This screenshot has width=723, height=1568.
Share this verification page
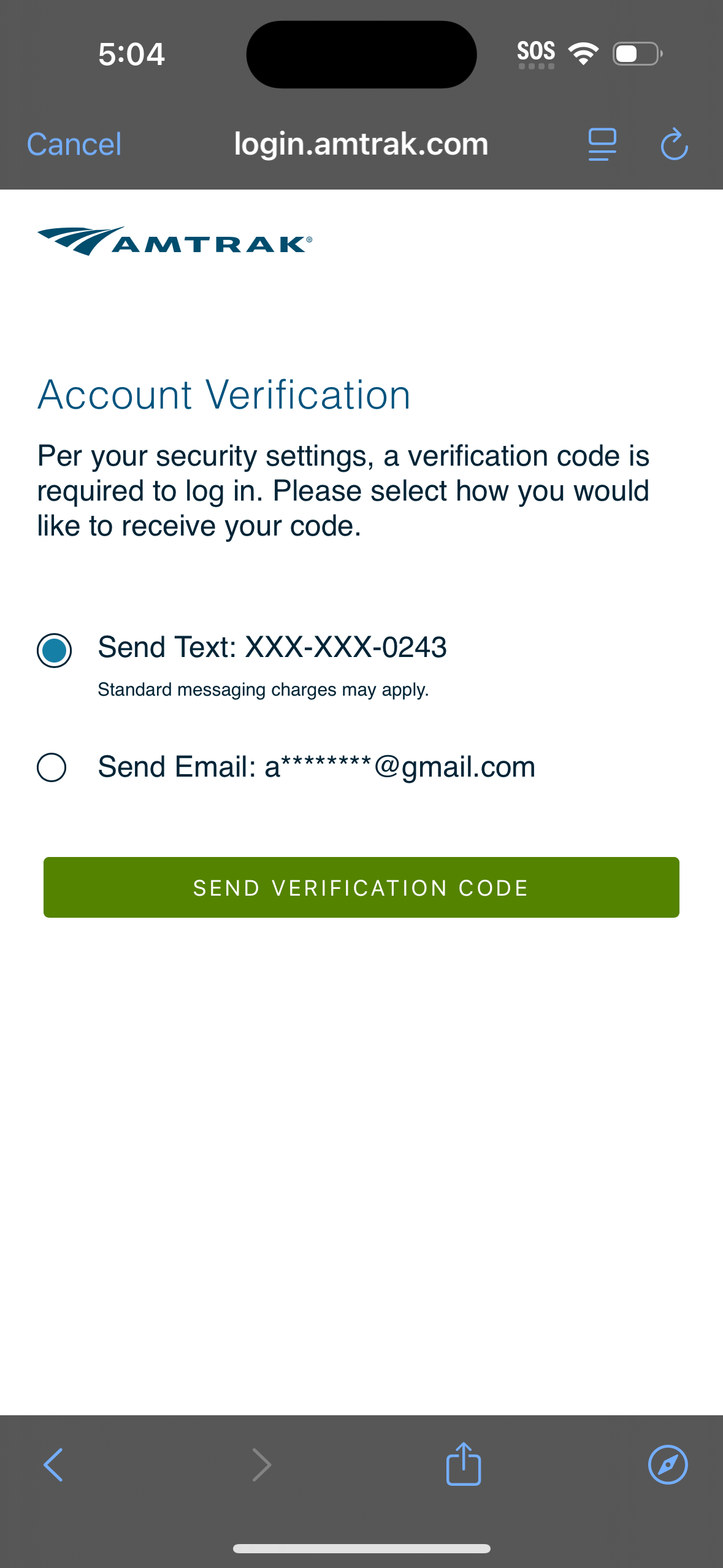click(463, 1465)
